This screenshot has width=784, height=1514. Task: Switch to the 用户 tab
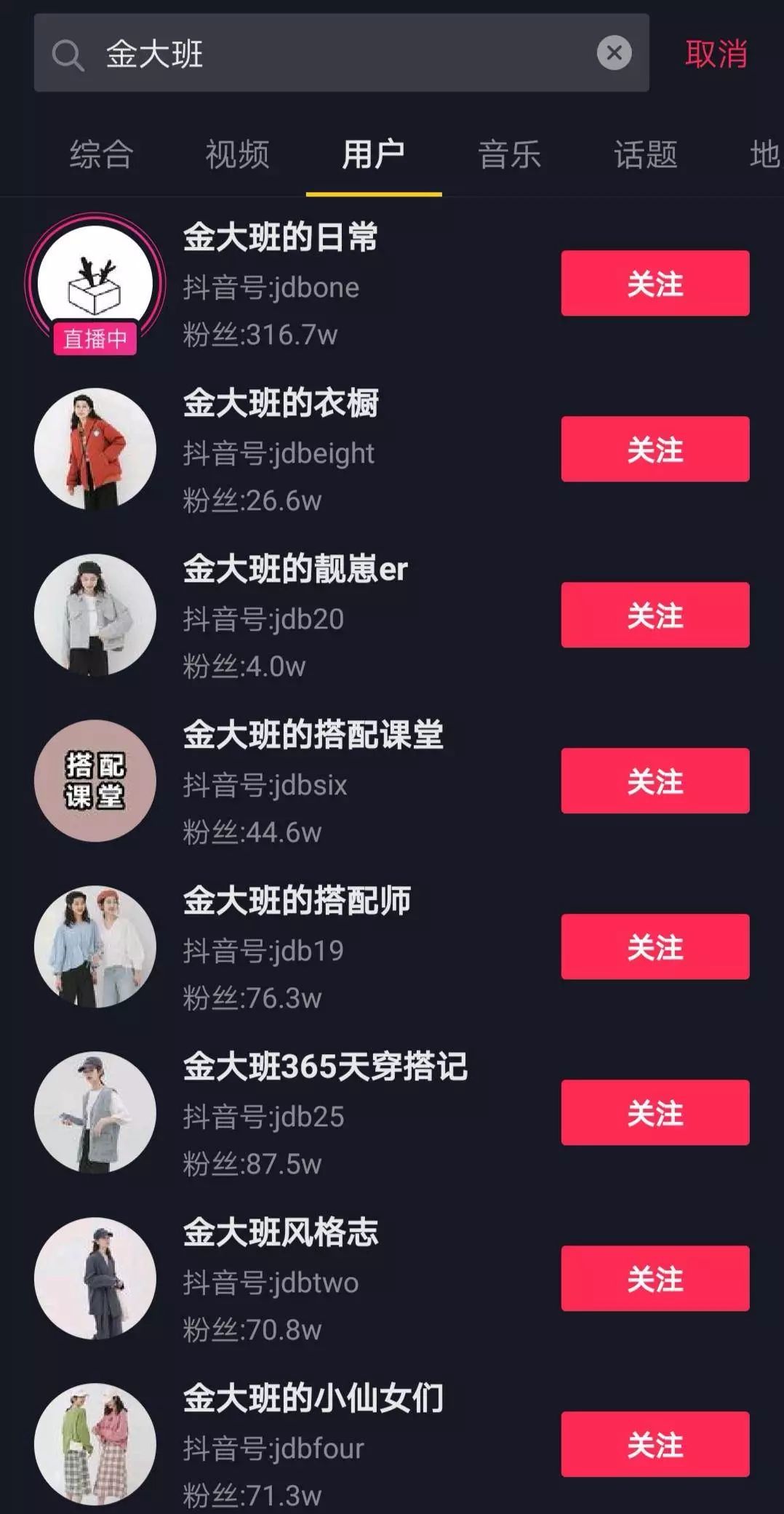[373, 154]
